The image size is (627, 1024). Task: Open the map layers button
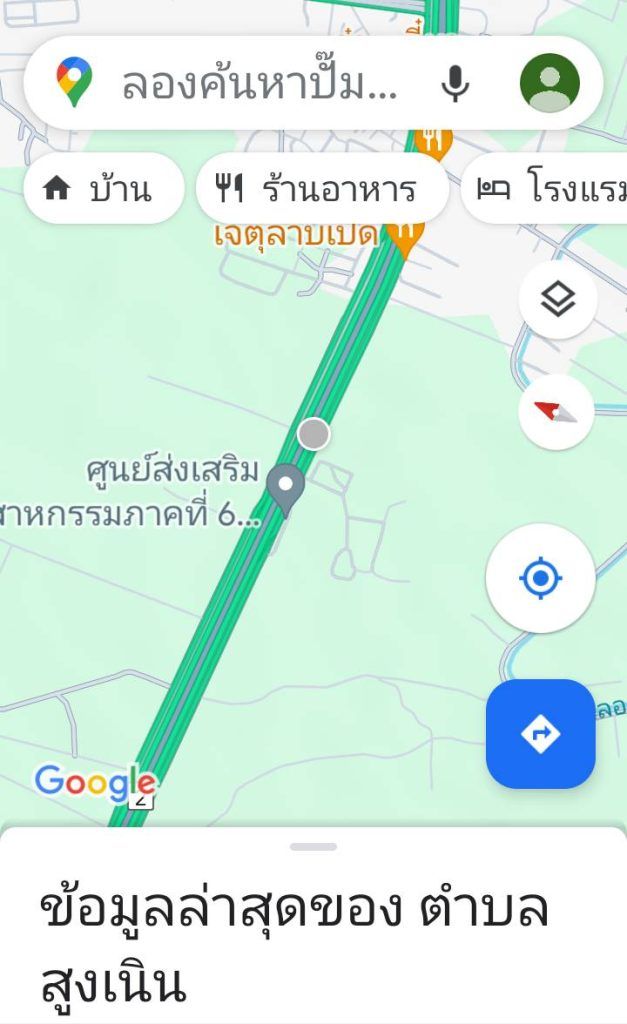[557, 300]
